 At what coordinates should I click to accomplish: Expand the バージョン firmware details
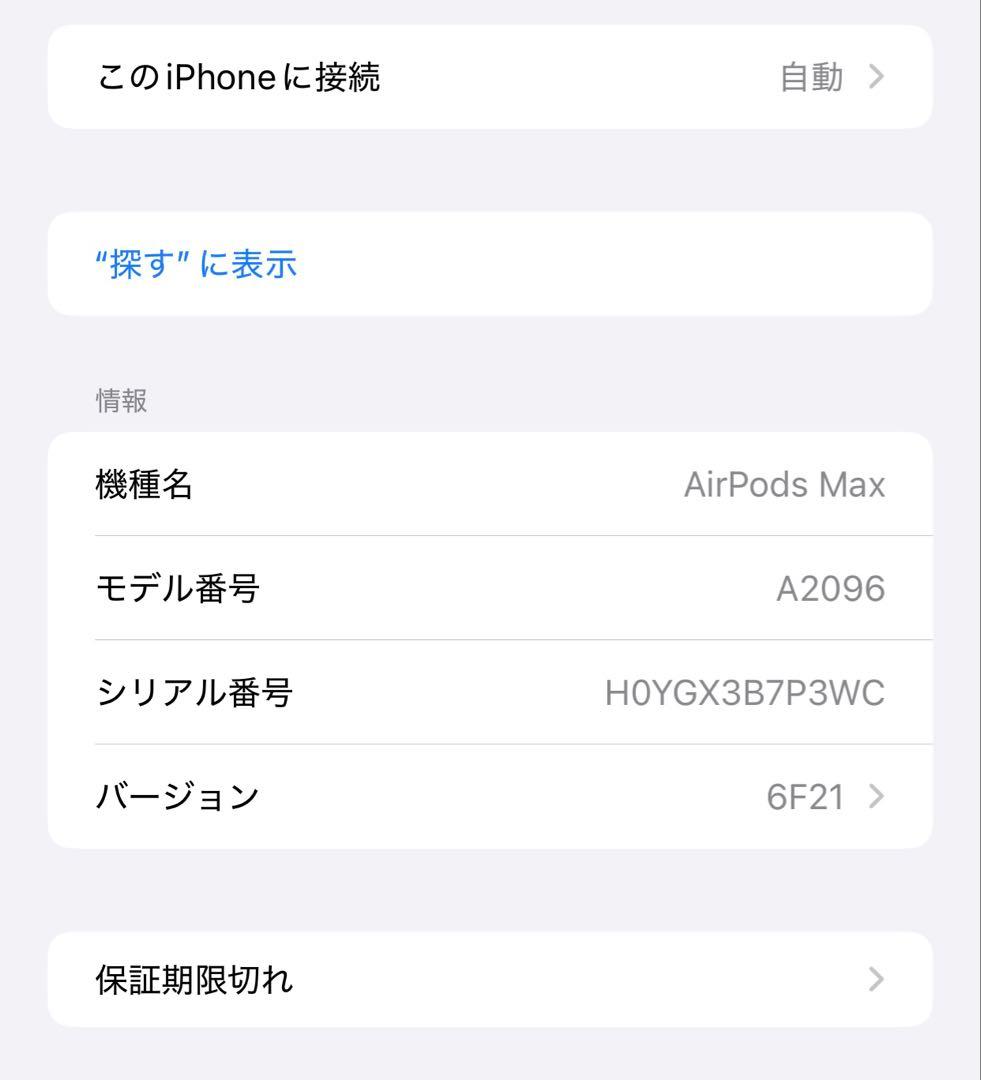pyautogui.click(x=490, y=796)
